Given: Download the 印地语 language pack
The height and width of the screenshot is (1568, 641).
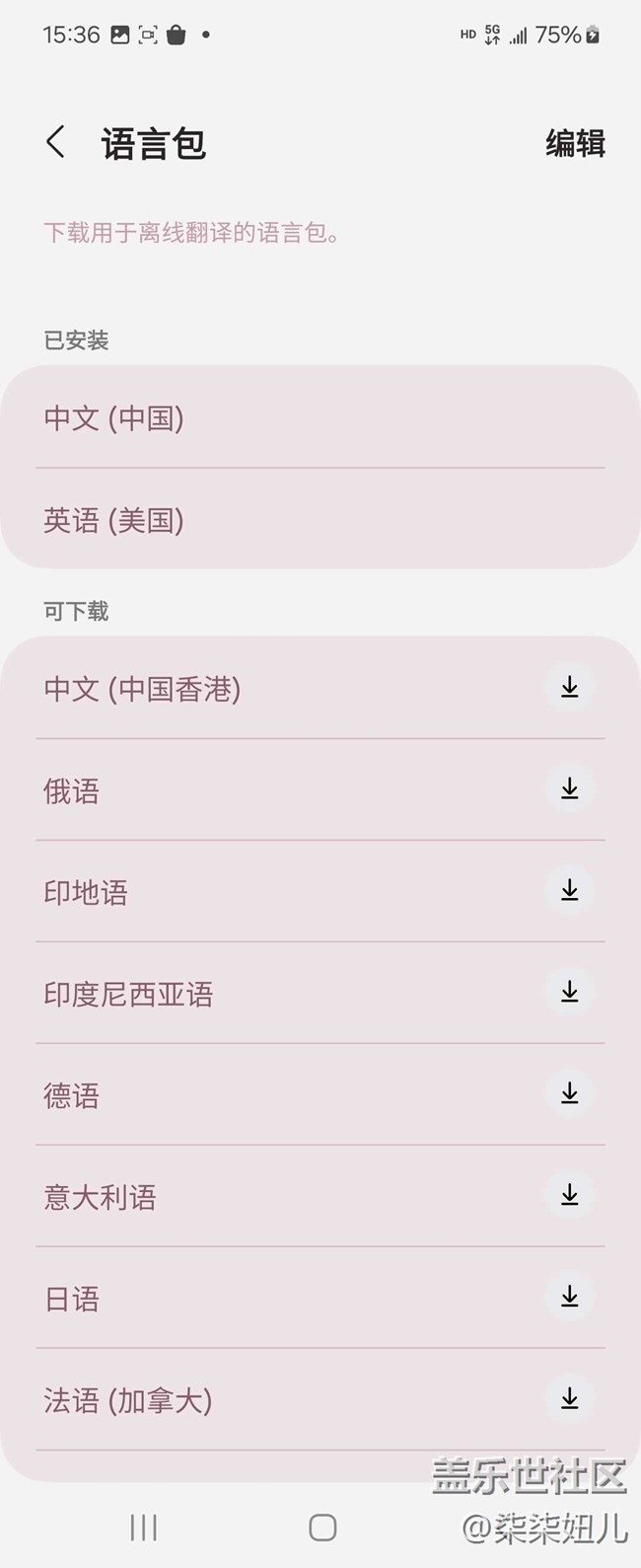Looking at the screenshot, I should coord(569,891).
